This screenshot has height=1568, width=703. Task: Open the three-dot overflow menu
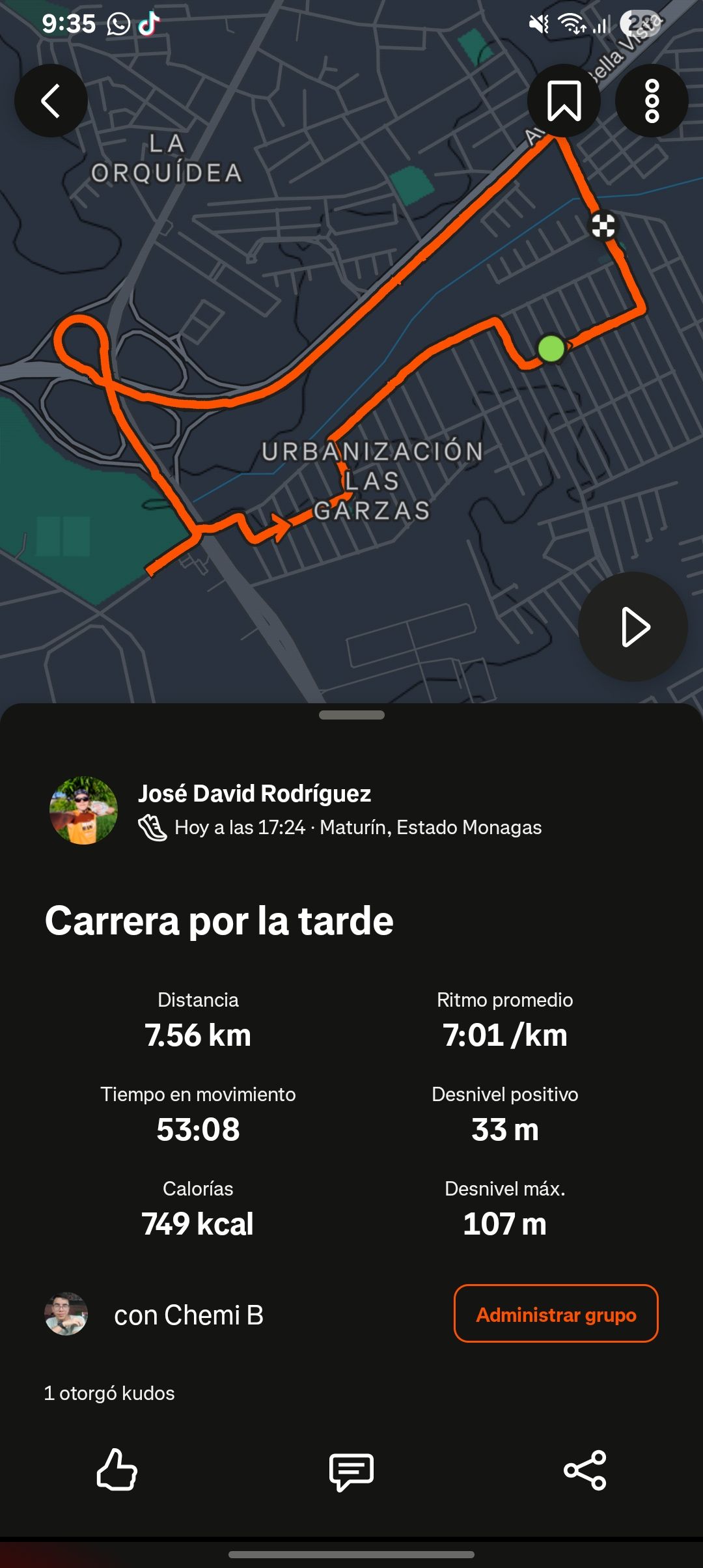tap(652, 101)
